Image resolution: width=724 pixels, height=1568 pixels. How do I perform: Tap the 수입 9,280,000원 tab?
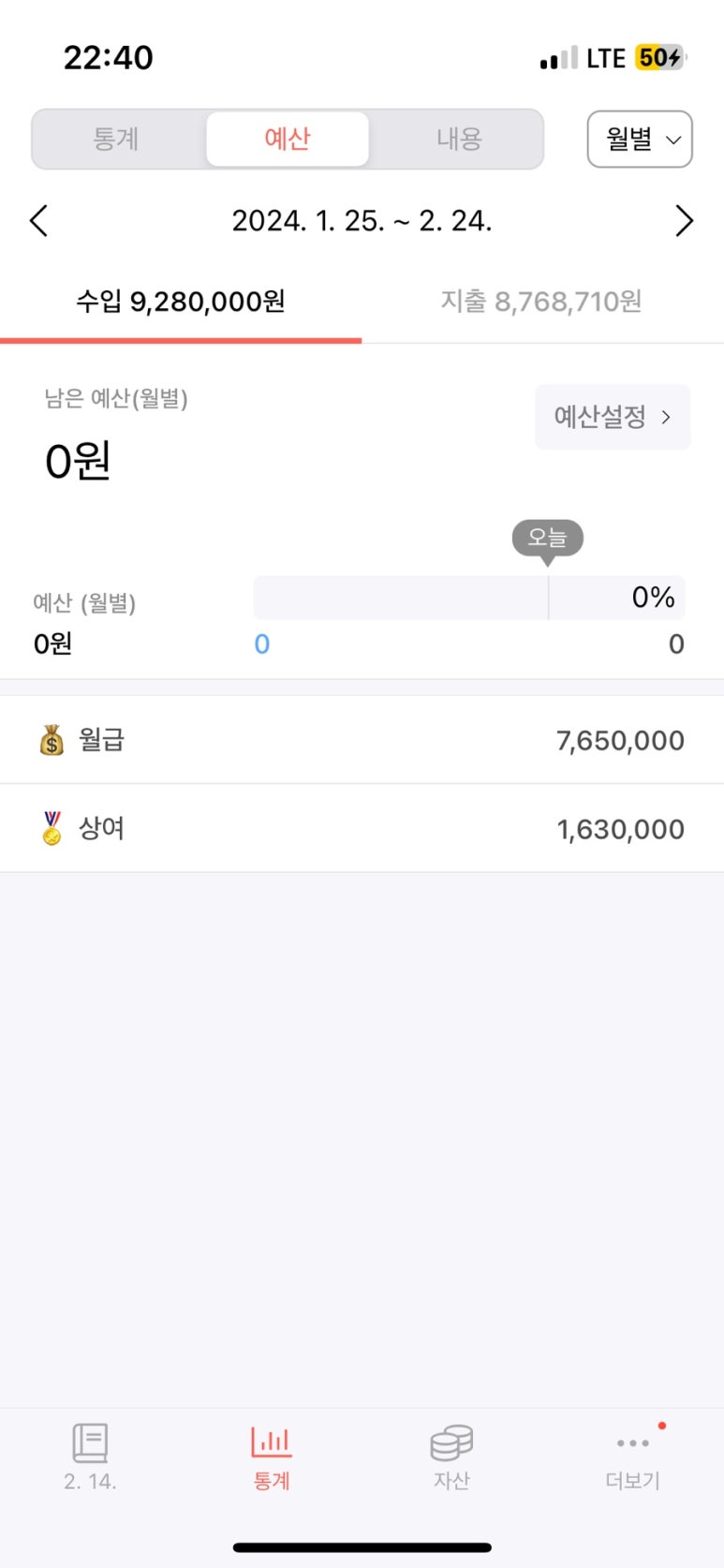(x=181, y=302)
